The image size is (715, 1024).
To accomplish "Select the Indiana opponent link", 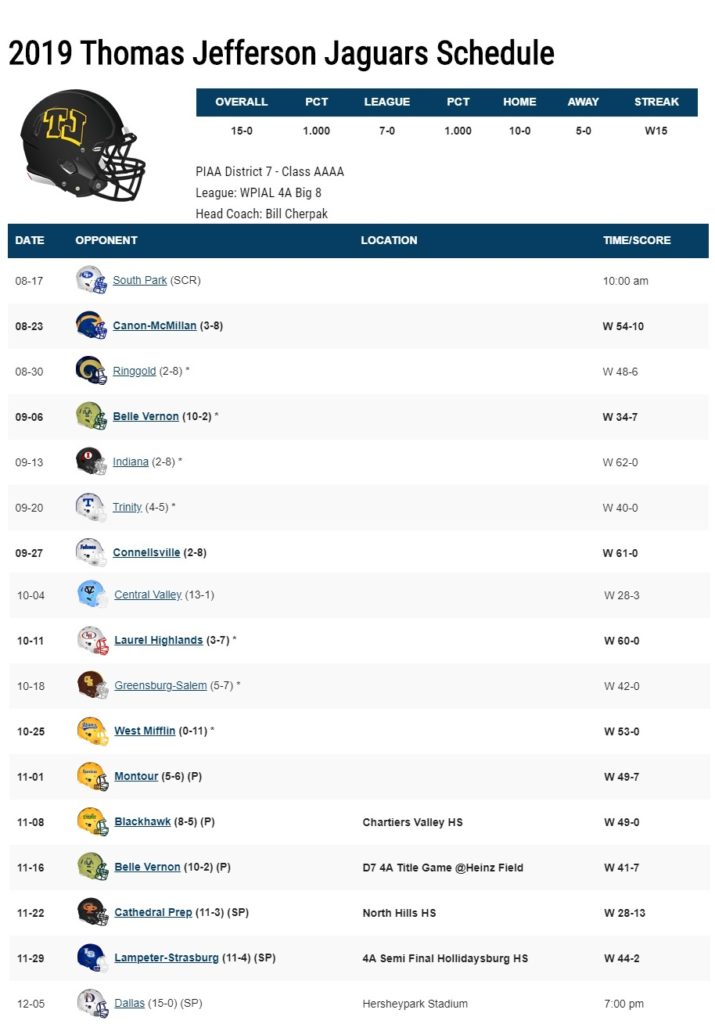I will (130, 462).
